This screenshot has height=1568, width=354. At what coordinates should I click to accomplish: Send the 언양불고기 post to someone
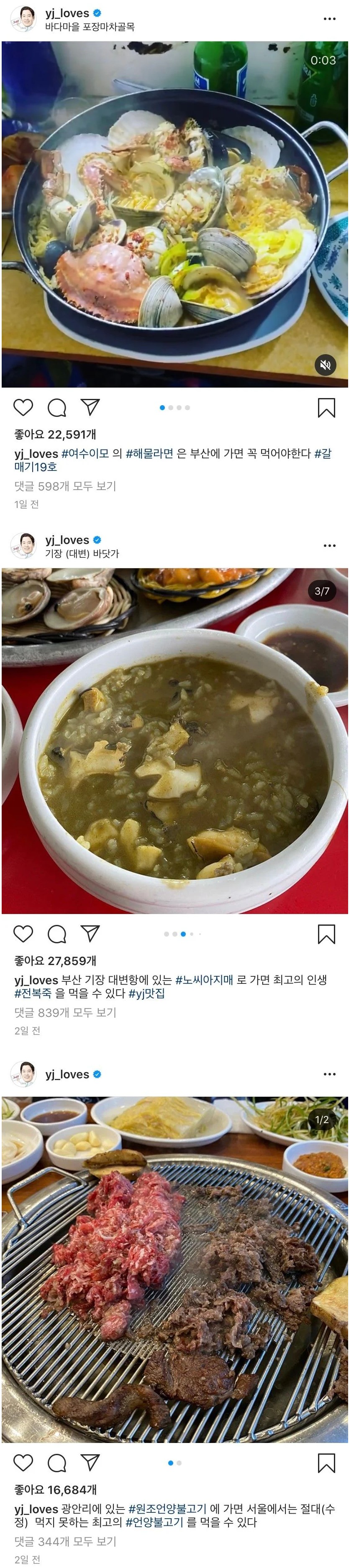[x=90, y=1462]
